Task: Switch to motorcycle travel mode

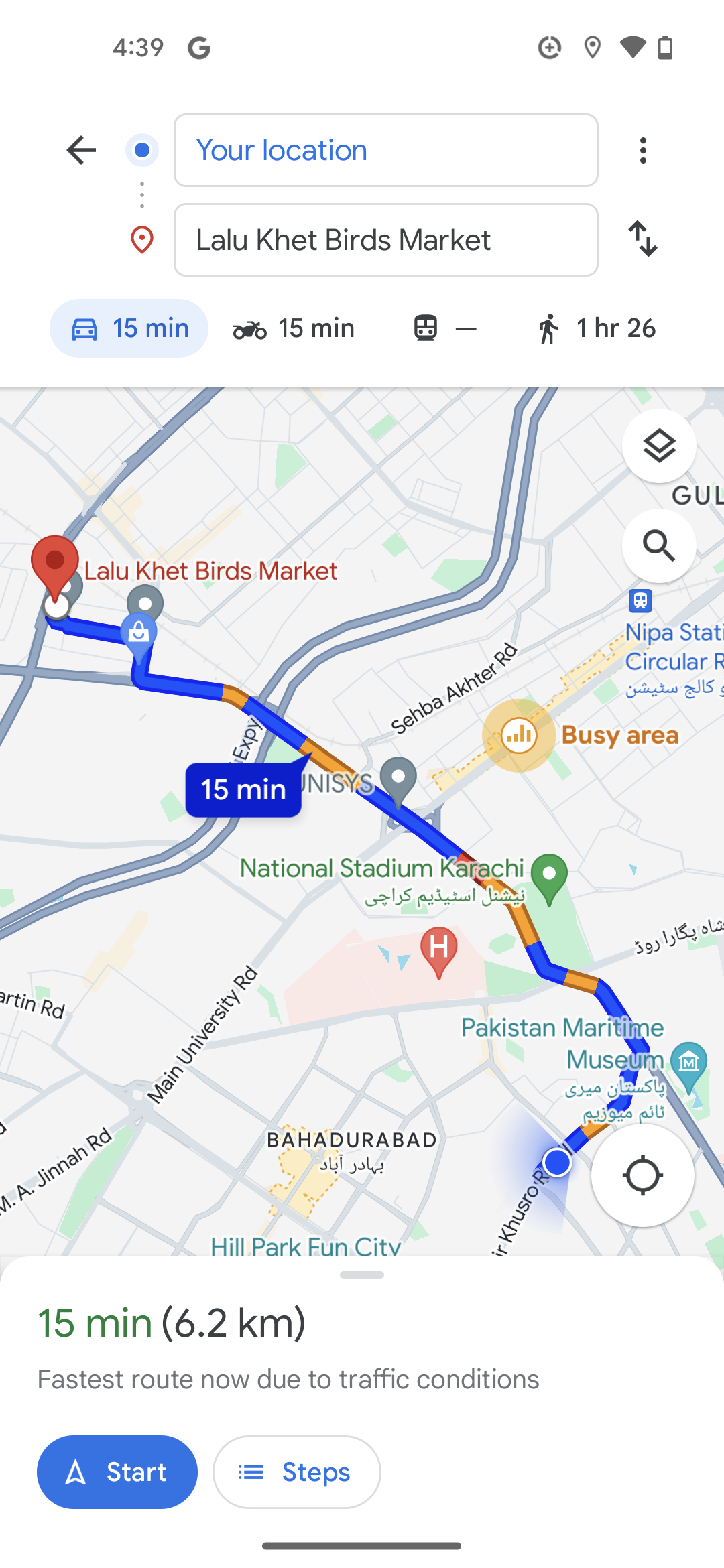Action: (294, 328)
